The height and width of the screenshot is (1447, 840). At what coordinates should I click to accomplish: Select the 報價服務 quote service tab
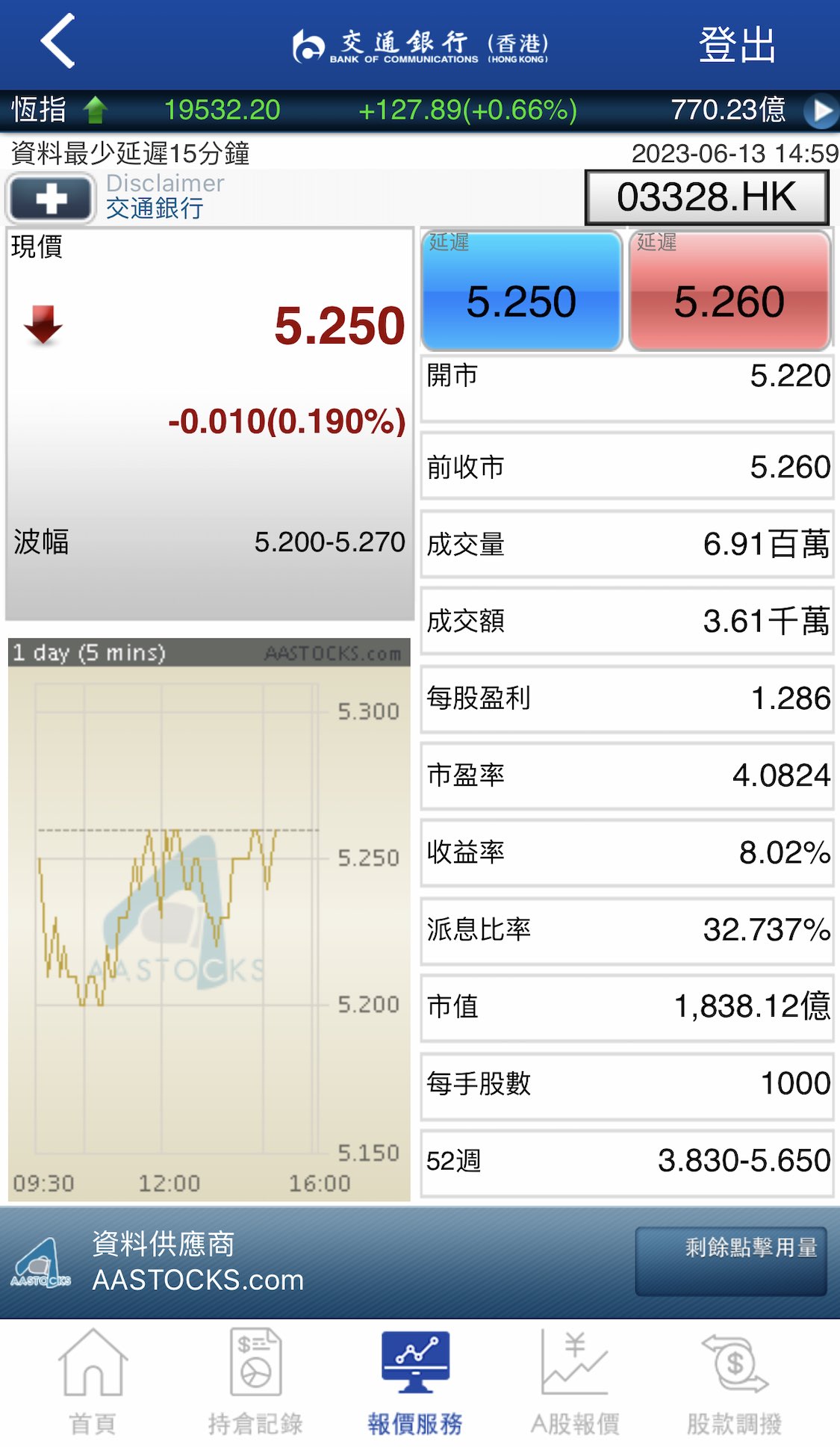(415, 1382)
